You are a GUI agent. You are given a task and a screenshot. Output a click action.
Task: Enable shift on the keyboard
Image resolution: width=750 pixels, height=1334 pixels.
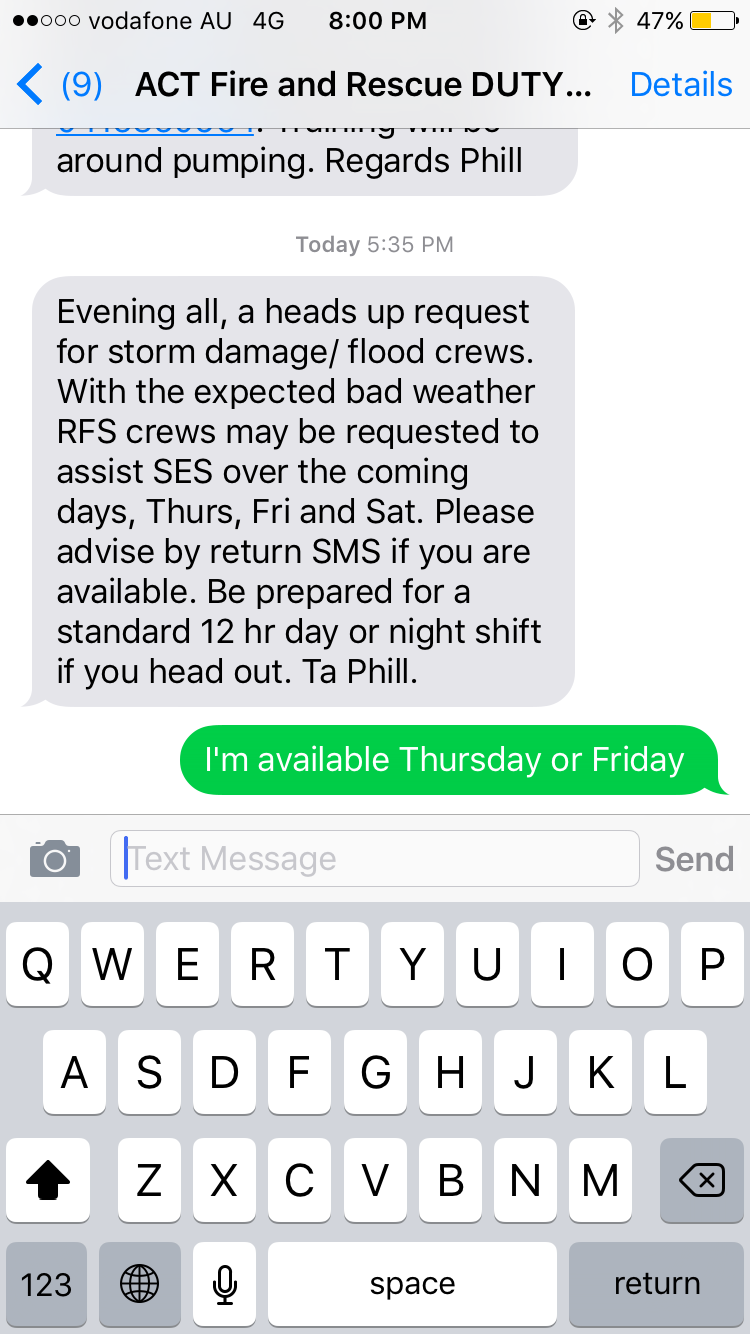coord(48,1182)
